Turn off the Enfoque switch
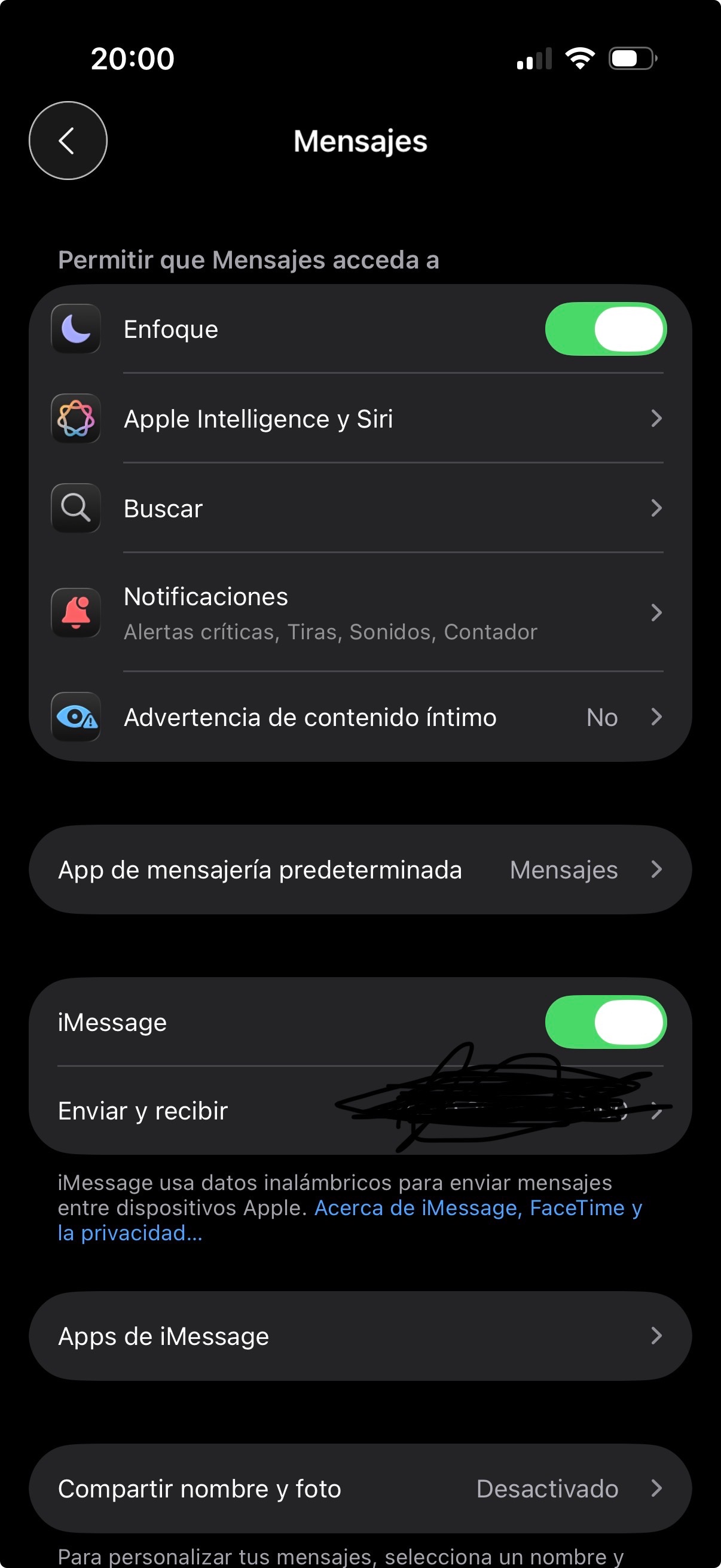Viewport: 721px width, 1568px height. pos(605,329)
